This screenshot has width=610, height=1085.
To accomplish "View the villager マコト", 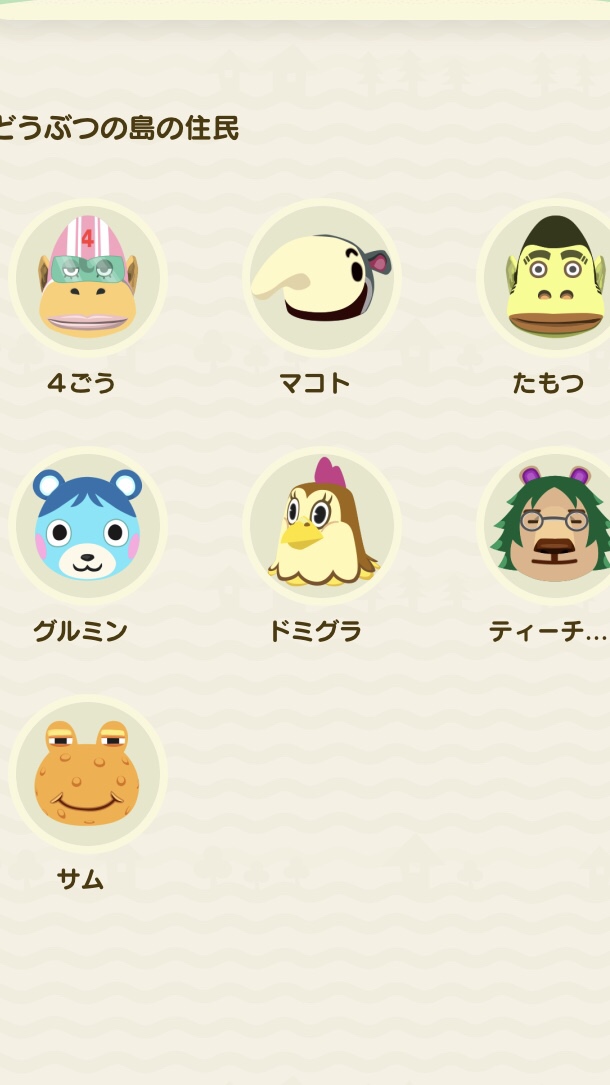I will tap(321, 278).
